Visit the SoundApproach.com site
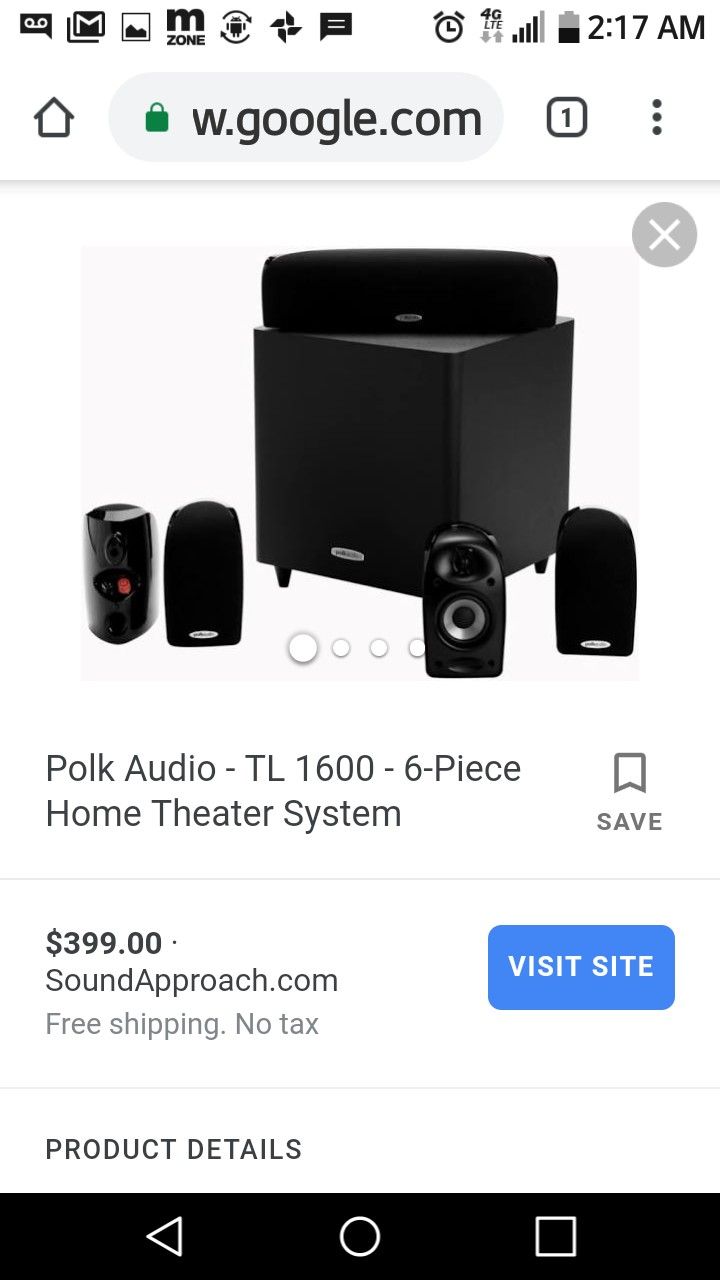 [x=581, y=967]
